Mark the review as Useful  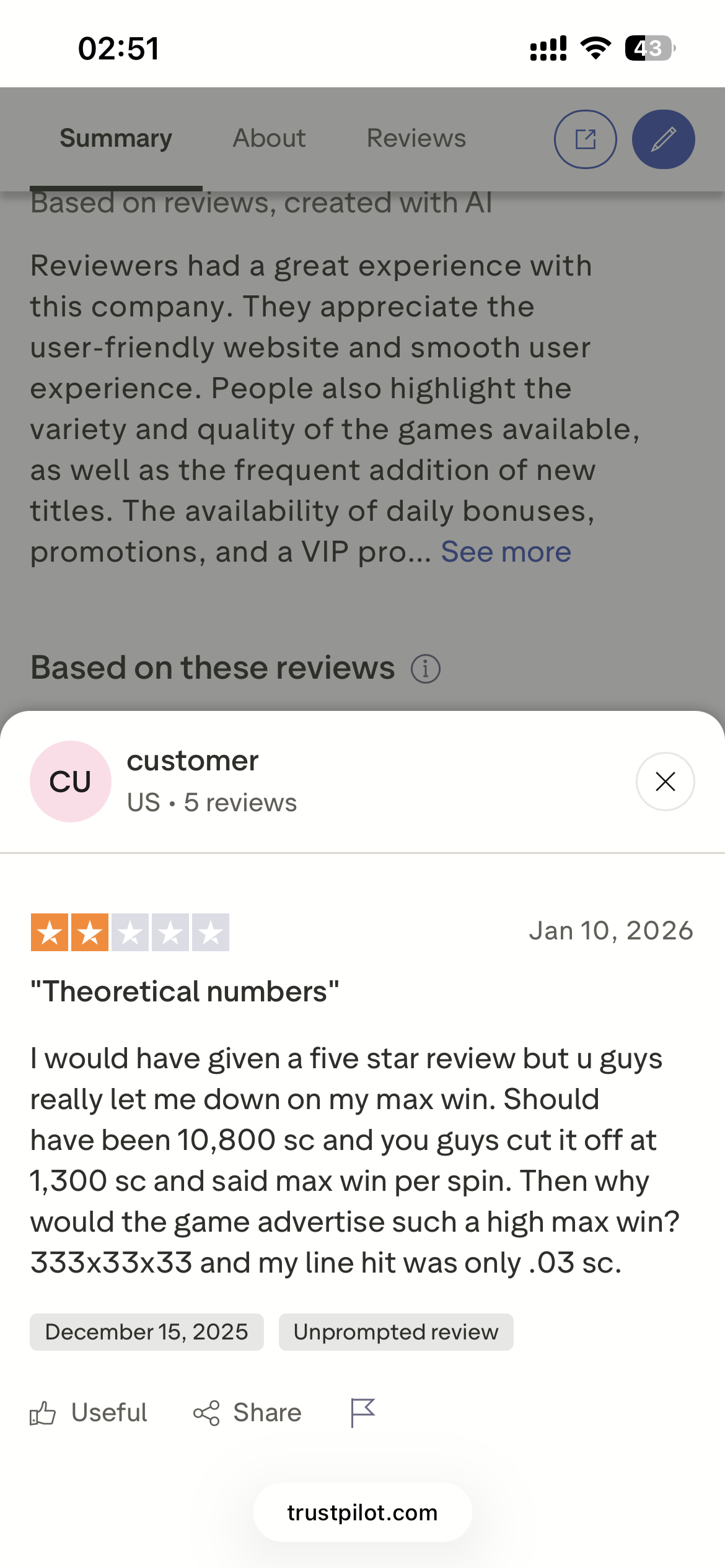pyautogui.click(x=89, y=1413)
